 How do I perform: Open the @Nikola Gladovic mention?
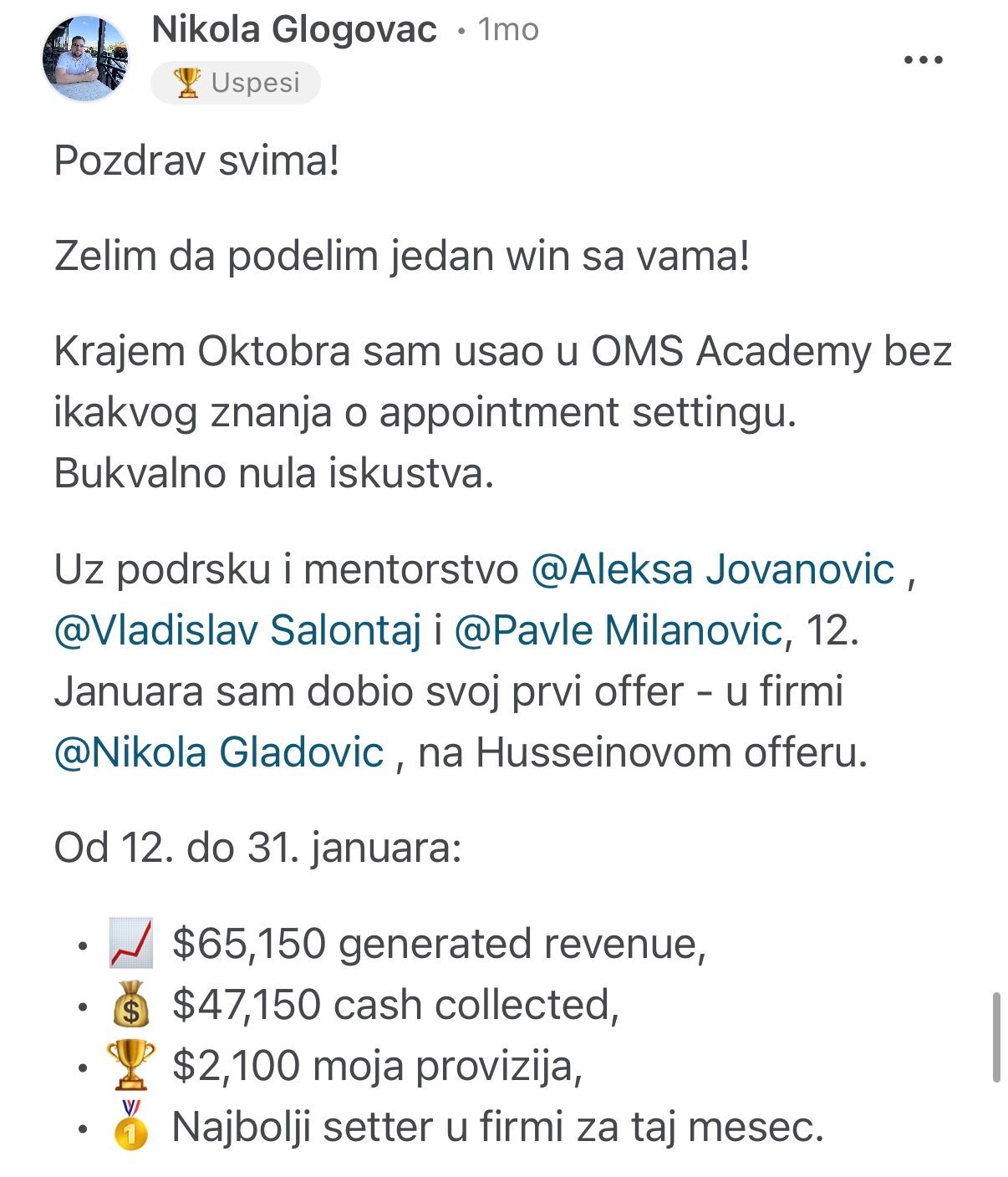[x=219, y=752]
